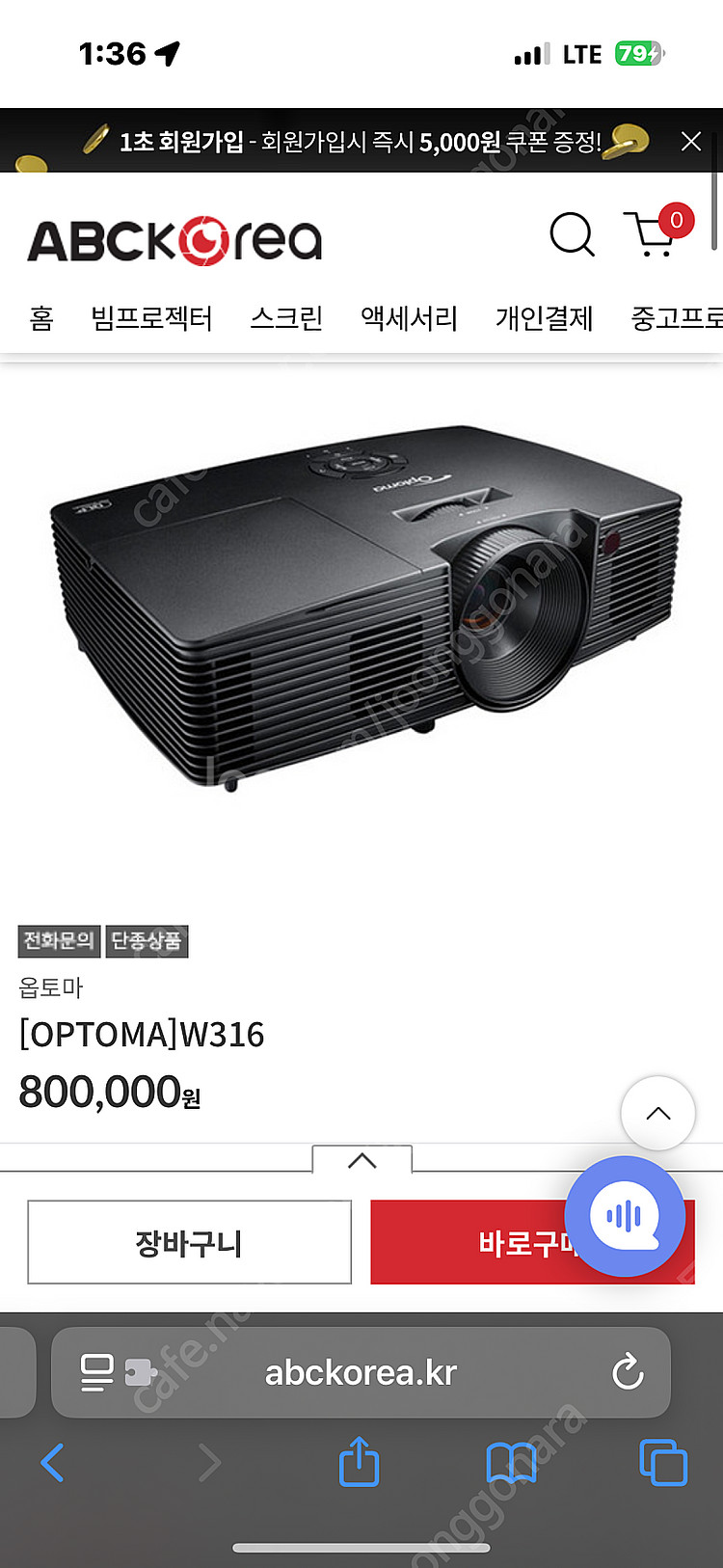Reload the page
The height and width of the screenshot is (1568, 723).
[628, 1371]
